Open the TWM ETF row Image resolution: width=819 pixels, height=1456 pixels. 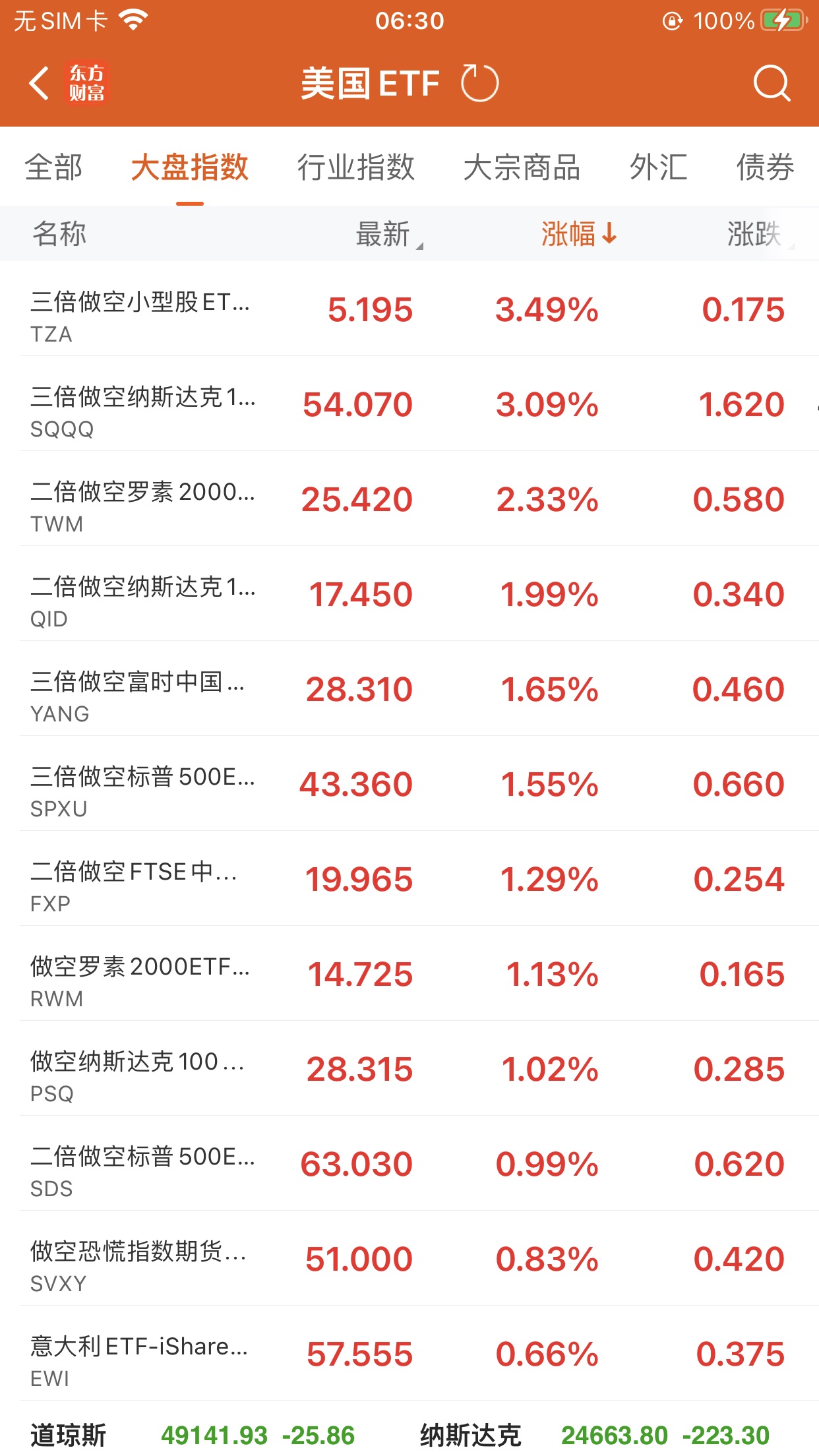click(409, 499)
